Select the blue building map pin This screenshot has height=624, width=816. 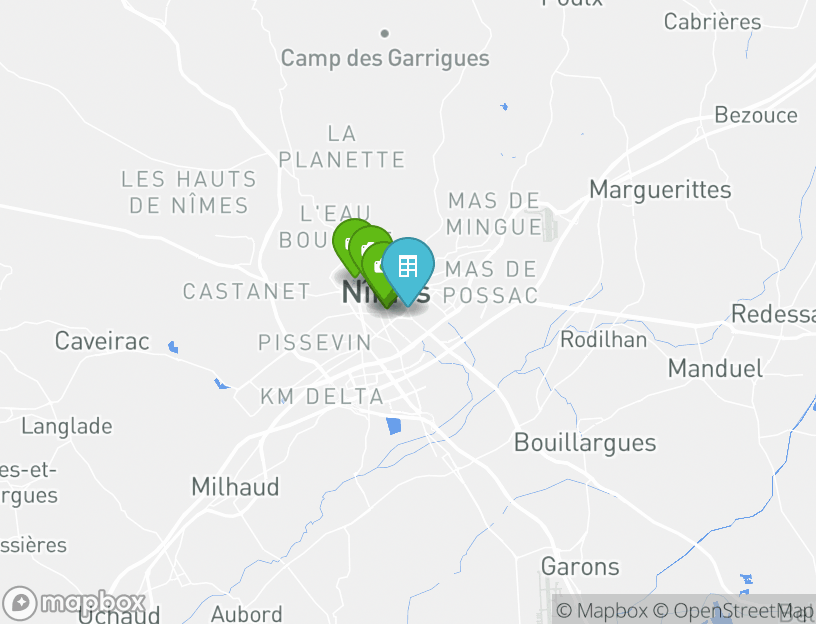(x=408, y=267)
